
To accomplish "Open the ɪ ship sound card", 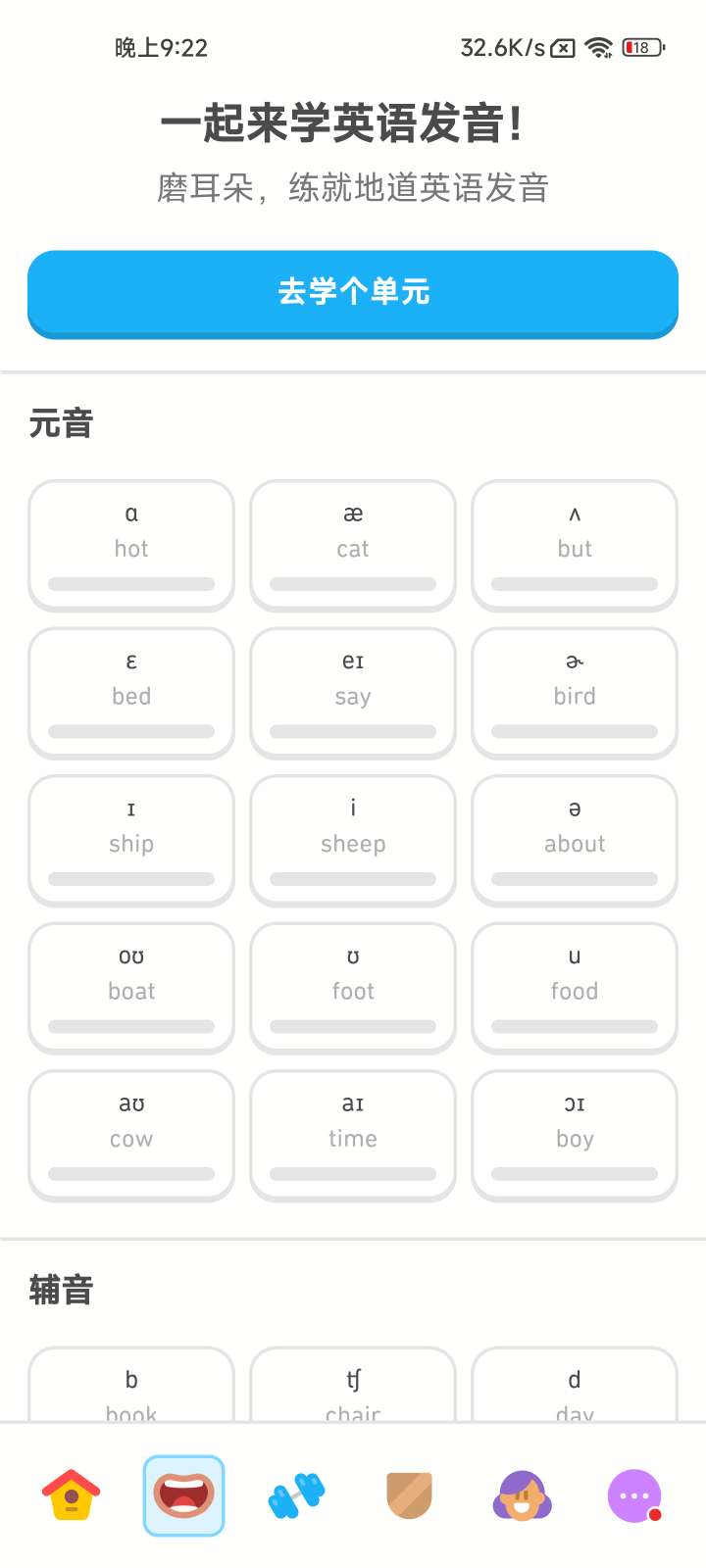I will [131, 840].
